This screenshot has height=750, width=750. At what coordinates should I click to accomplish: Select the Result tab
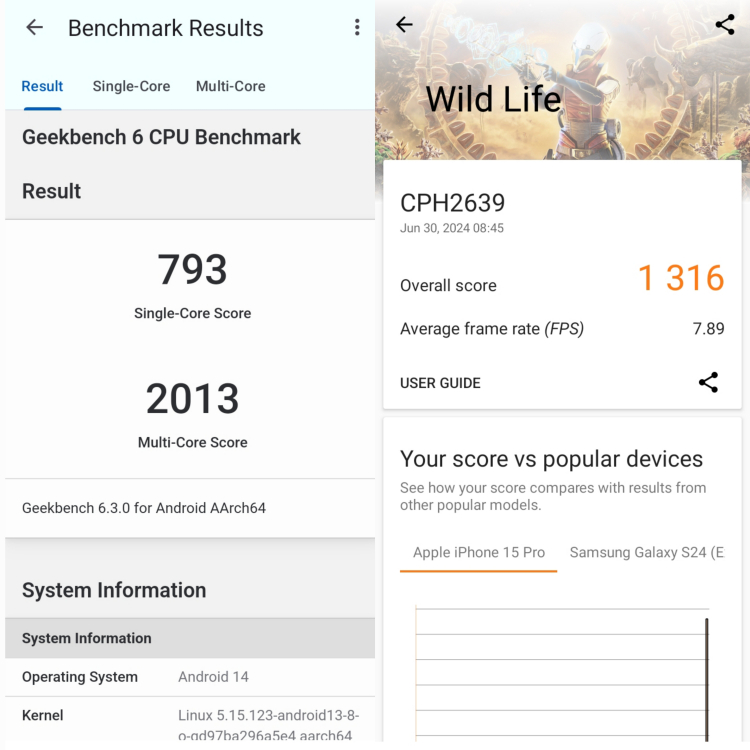pos(42,86)
